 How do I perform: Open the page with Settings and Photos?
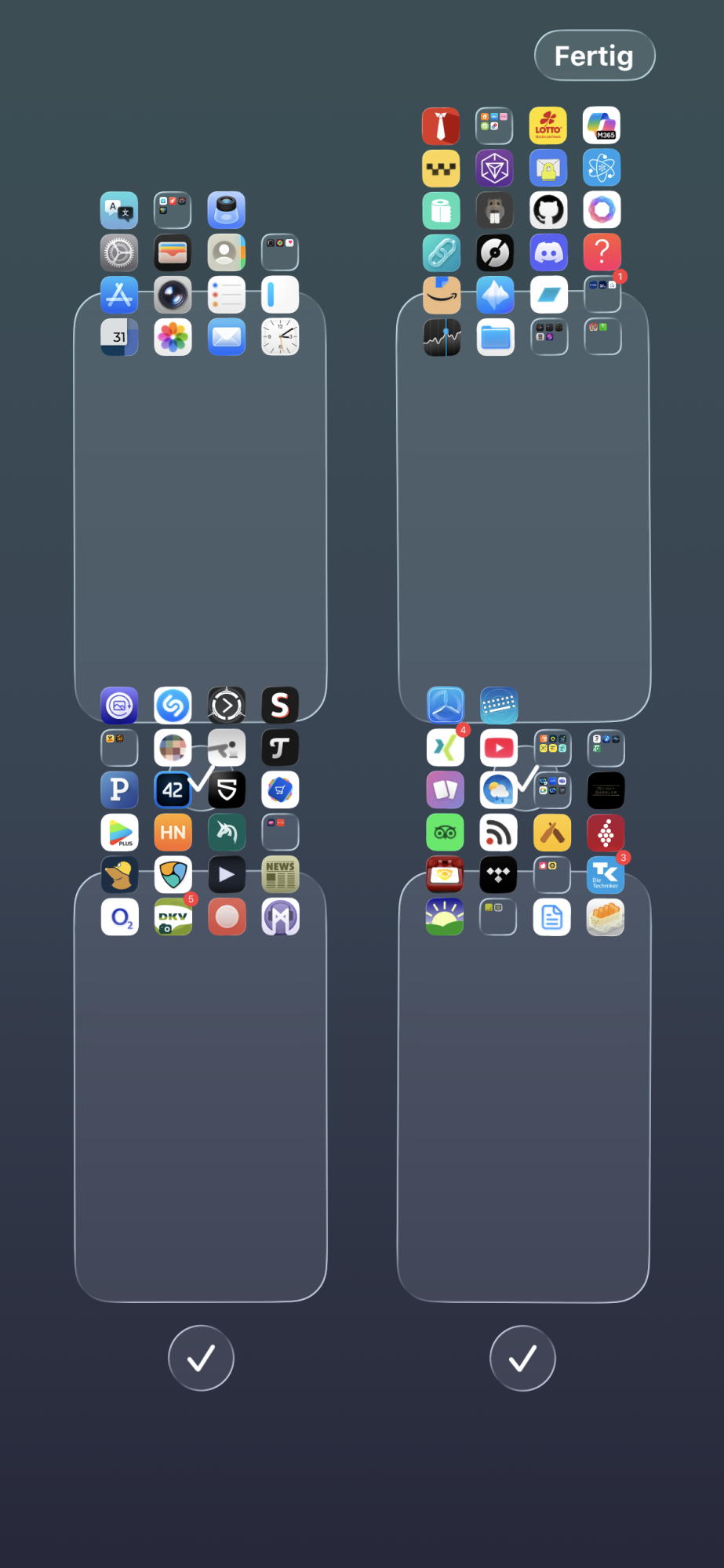pos(200,502)
